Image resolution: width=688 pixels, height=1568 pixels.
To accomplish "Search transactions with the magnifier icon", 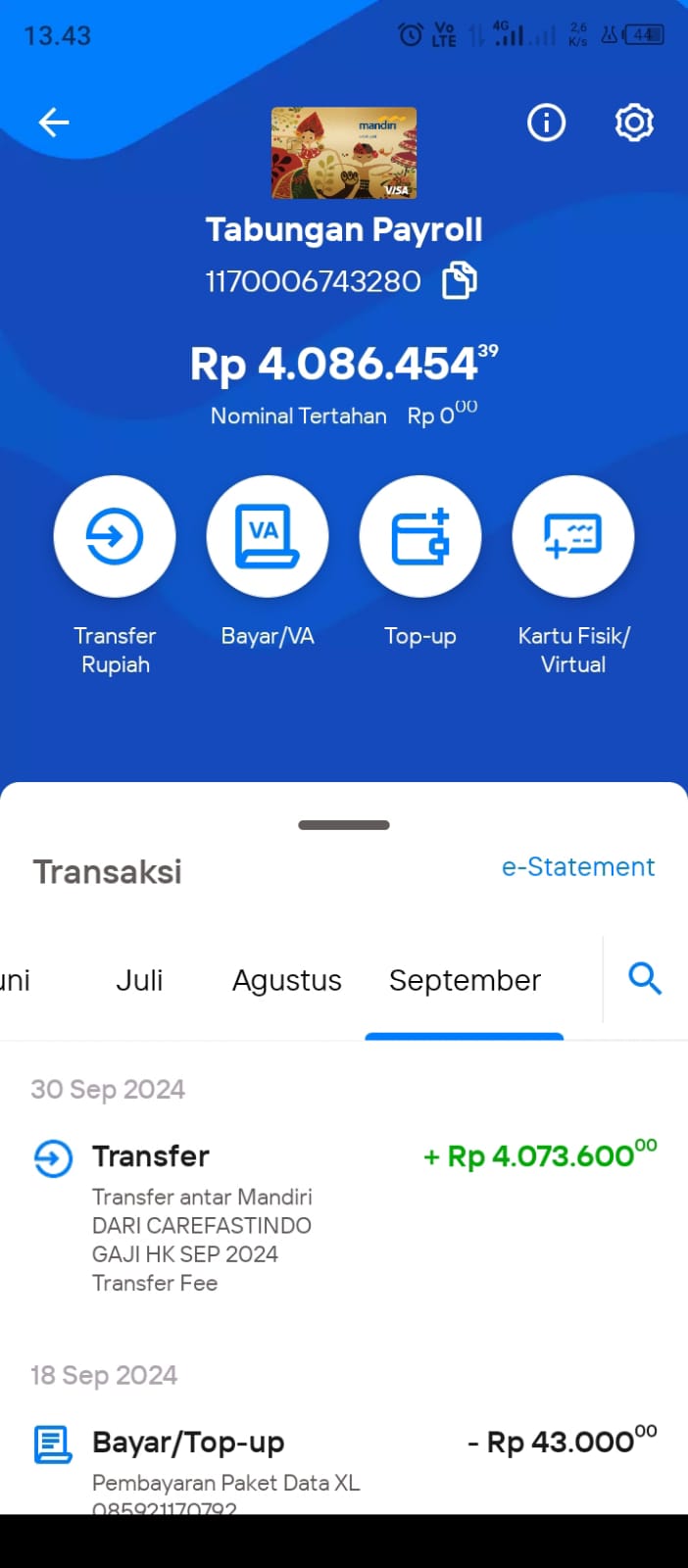I will 645,978.
